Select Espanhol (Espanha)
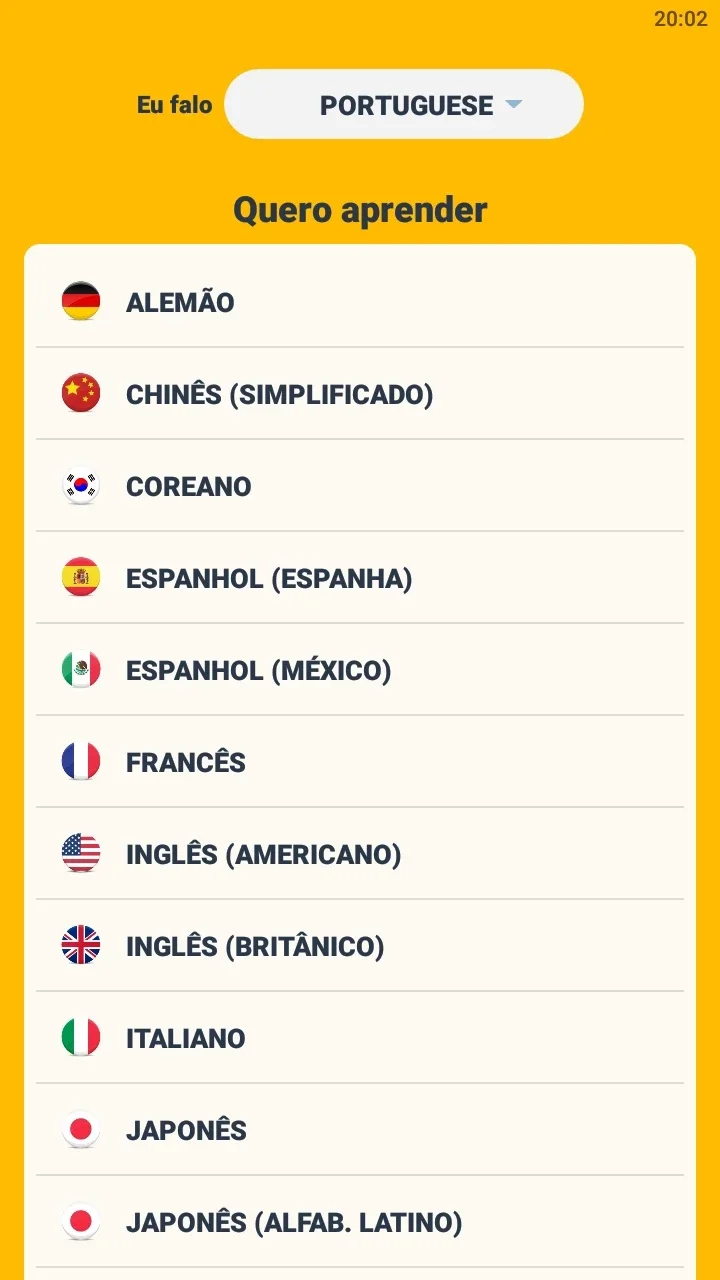 pyautogui.click(x=360, y=578)
